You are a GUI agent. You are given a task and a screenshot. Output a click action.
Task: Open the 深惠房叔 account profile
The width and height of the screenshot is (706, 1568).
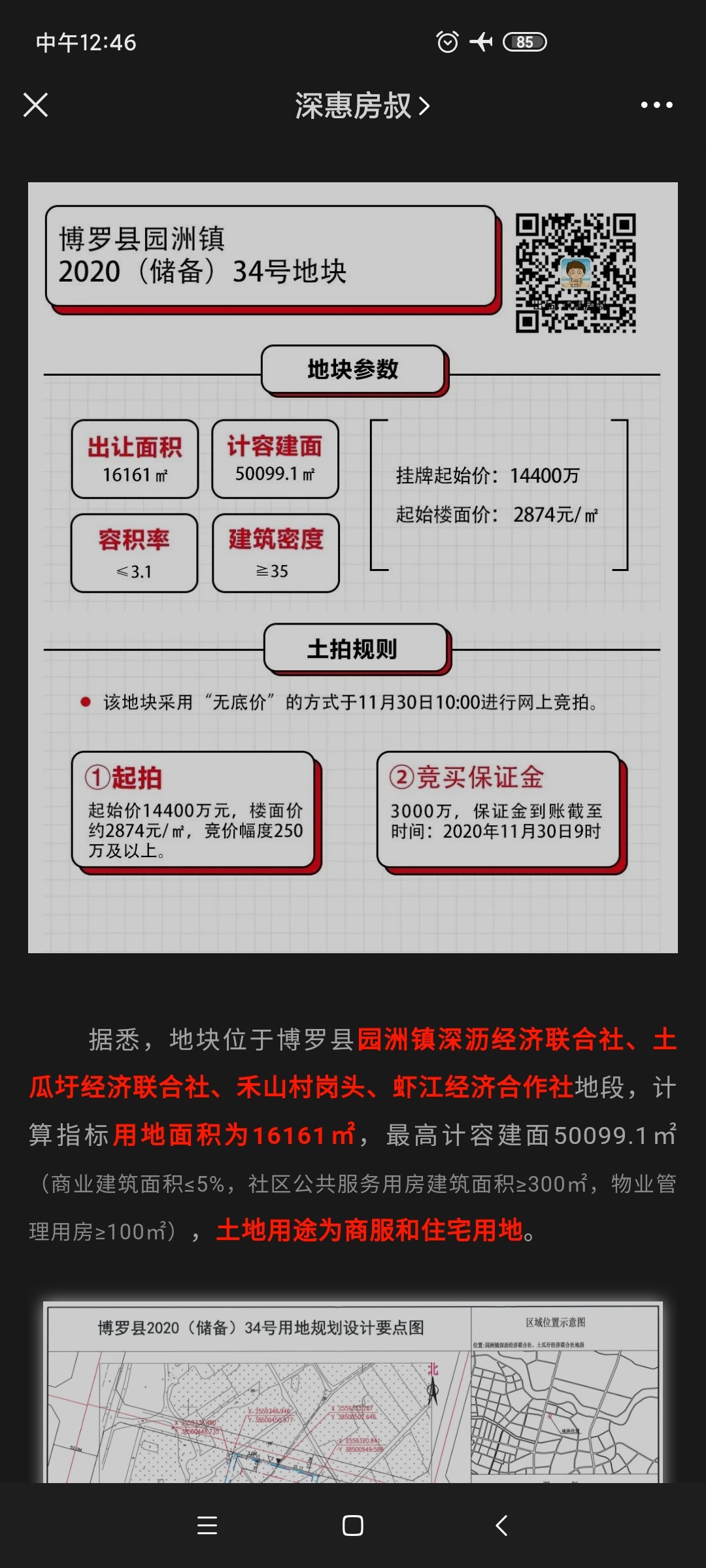(x=361, y=105)
